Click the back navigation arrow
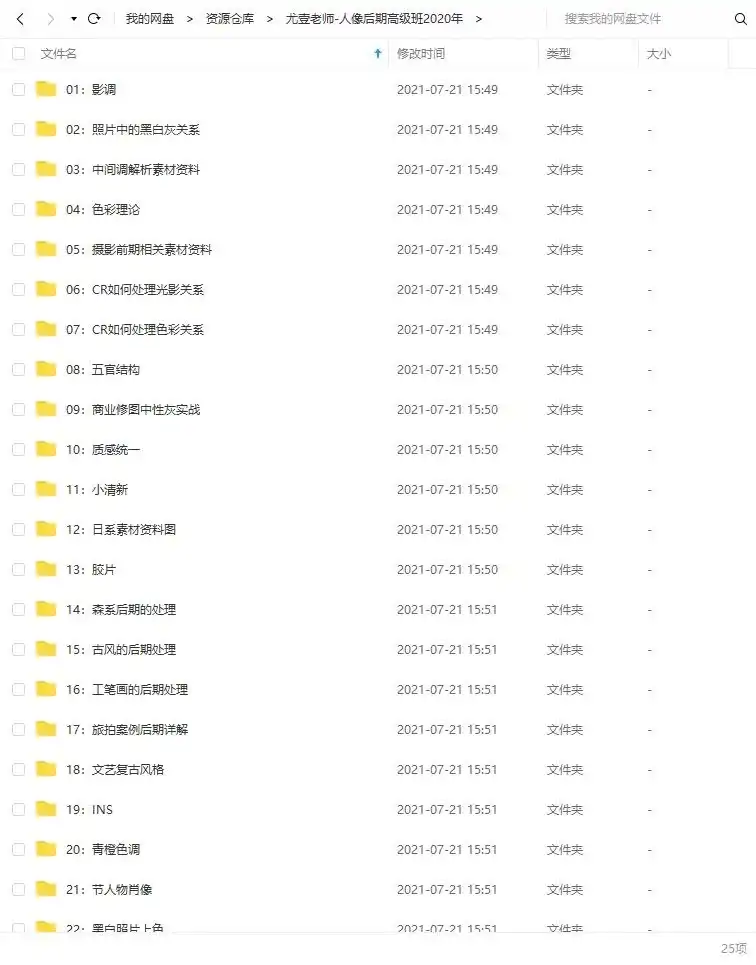This screenshot has width=756, height=965. [x=20, y=17]
